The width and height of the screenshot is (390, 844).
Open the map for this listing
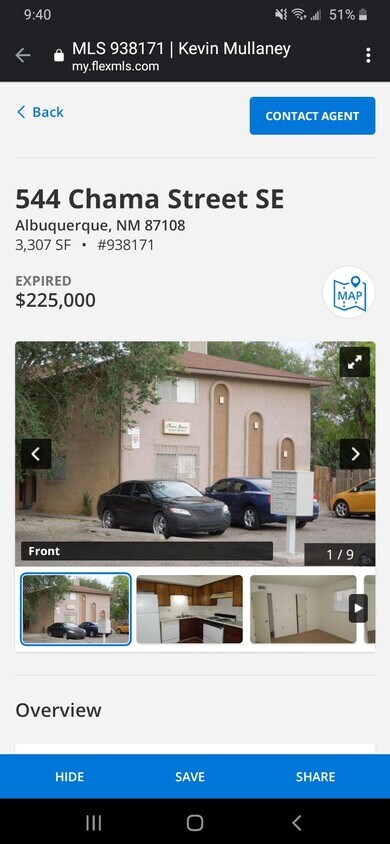(349, 292)
